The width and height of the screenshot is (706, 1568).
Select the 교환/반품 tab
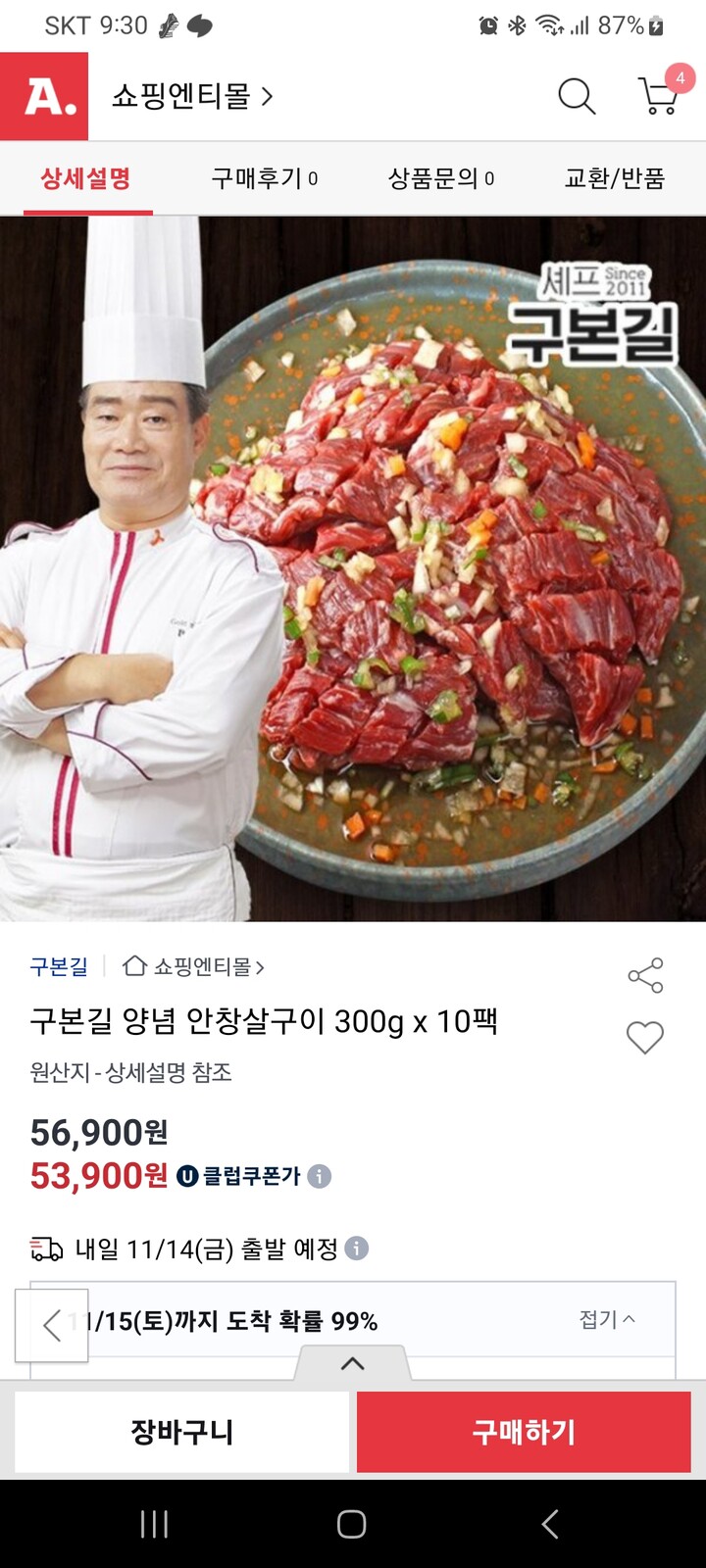[616, 179]
